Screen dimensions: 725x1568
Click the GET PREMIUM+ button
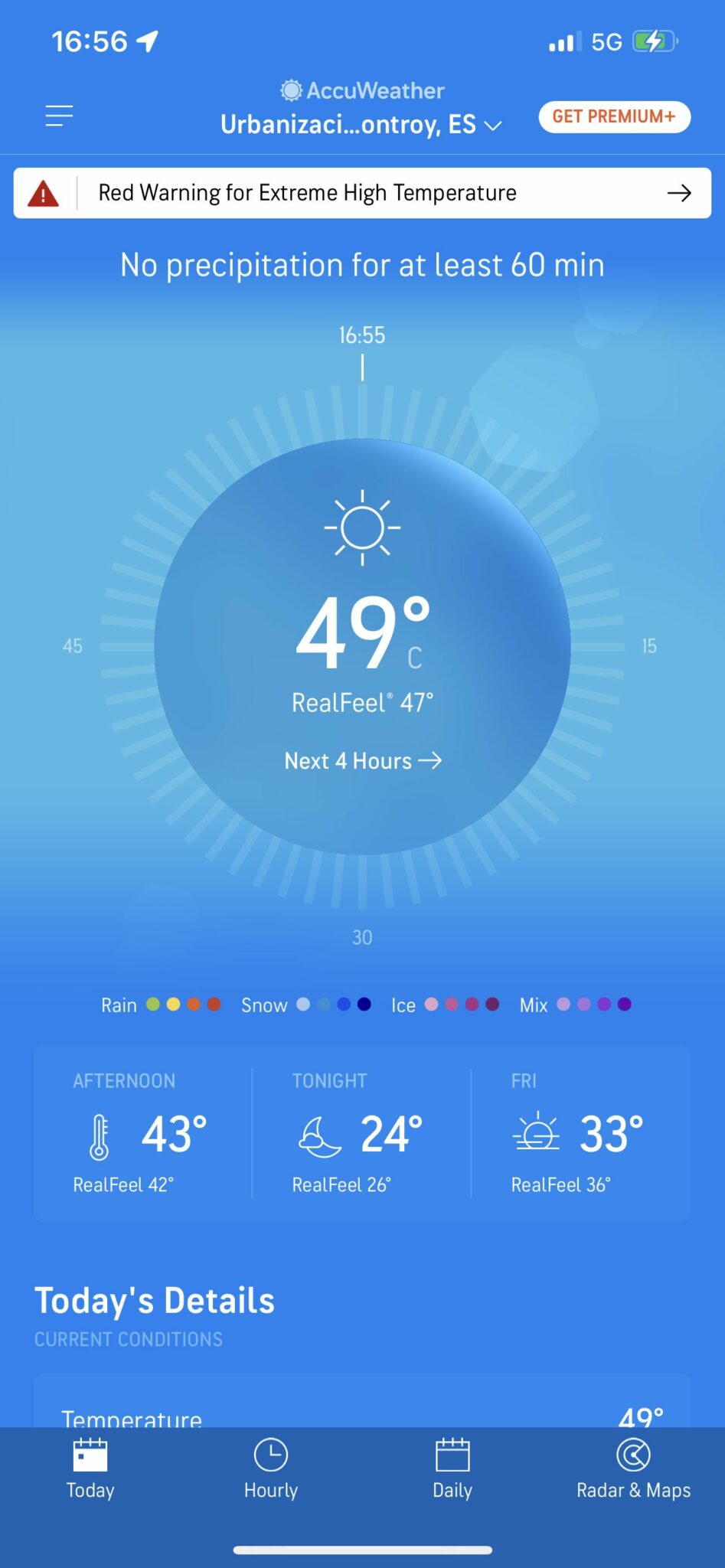coord(613,116)
